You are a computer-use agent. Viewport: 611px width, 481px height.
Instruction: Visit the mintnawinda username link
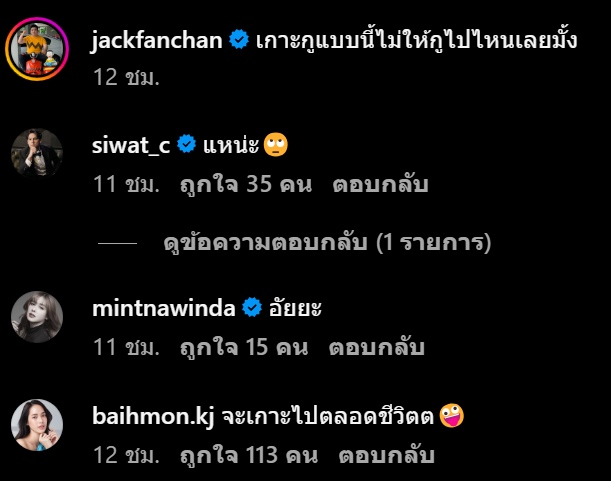[163, 309]
